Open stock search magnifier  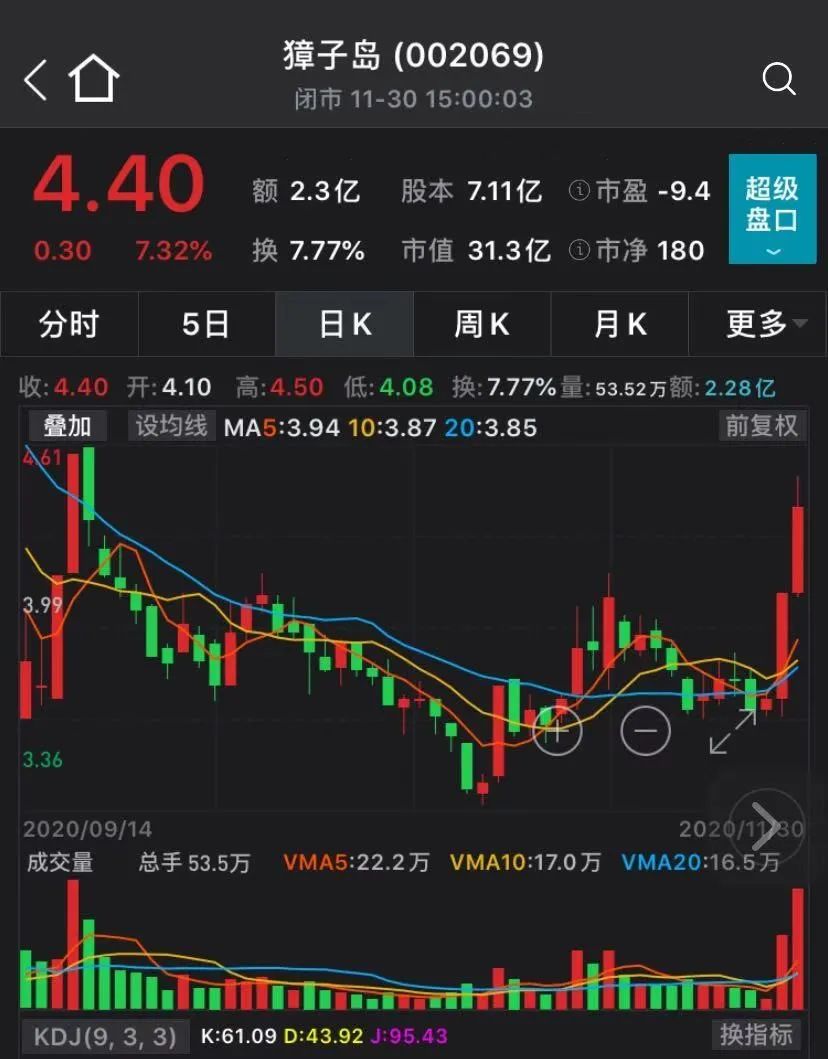point(778,79)
